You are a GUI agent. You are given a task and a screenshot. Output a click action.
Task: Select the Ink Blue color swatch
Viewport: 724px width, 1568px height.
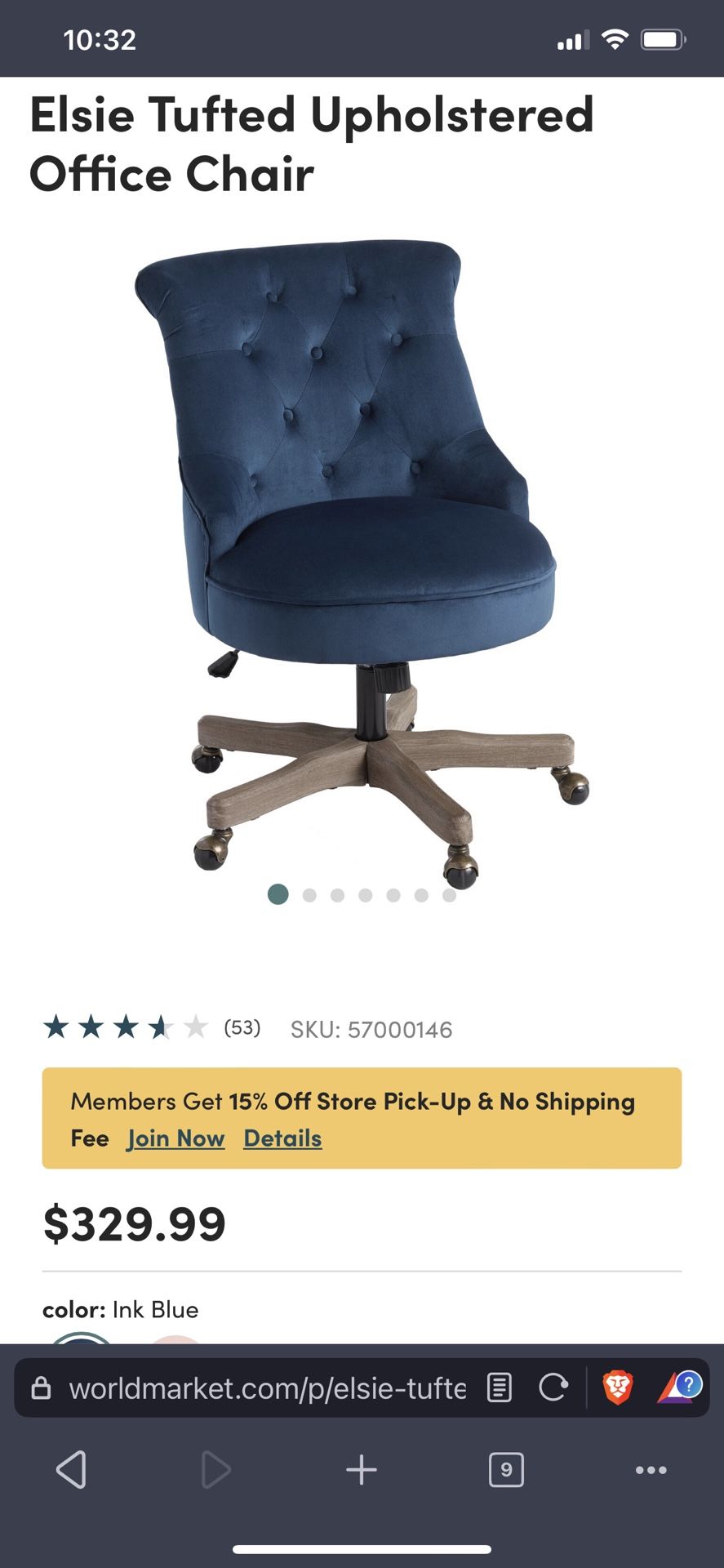(x=81, y=1338)
